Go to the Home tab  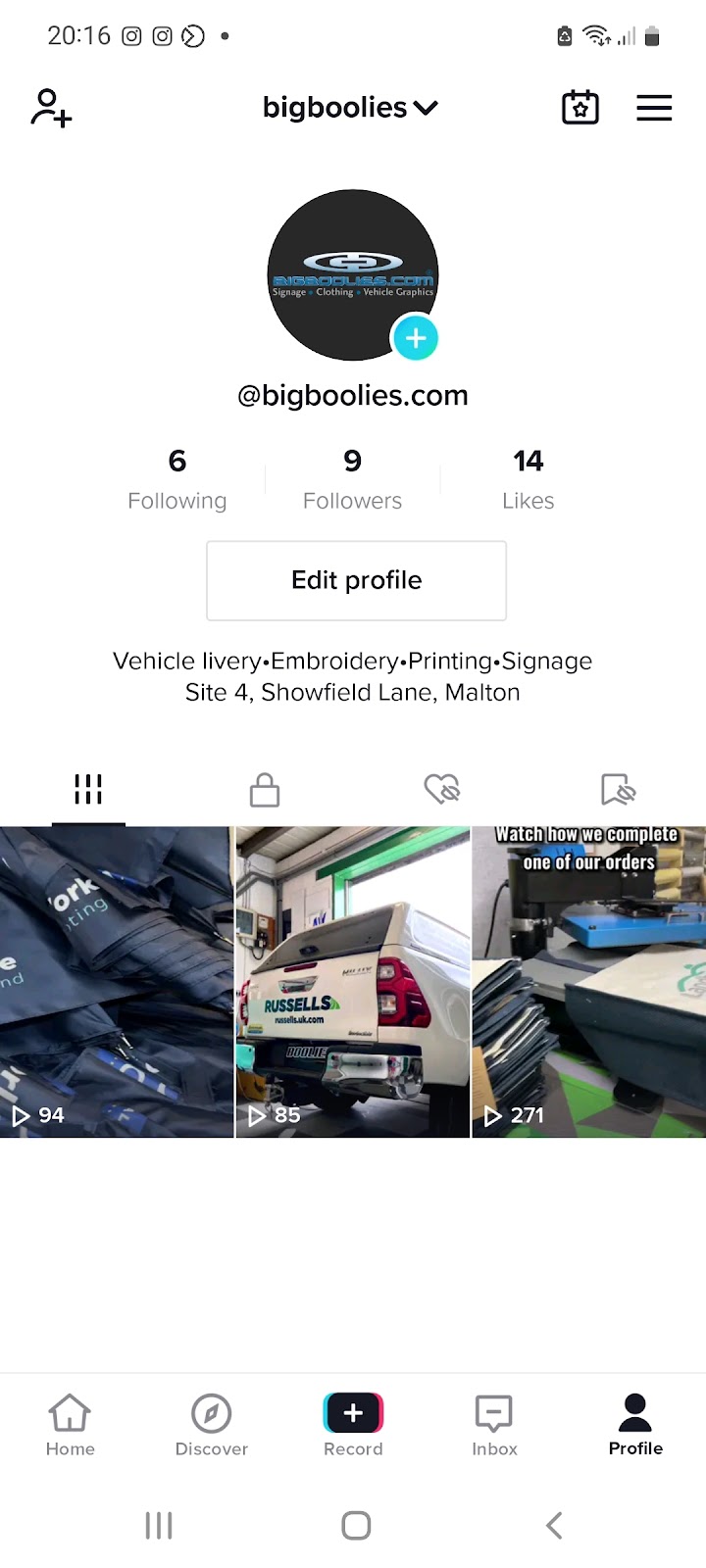tap(71, 1425)
